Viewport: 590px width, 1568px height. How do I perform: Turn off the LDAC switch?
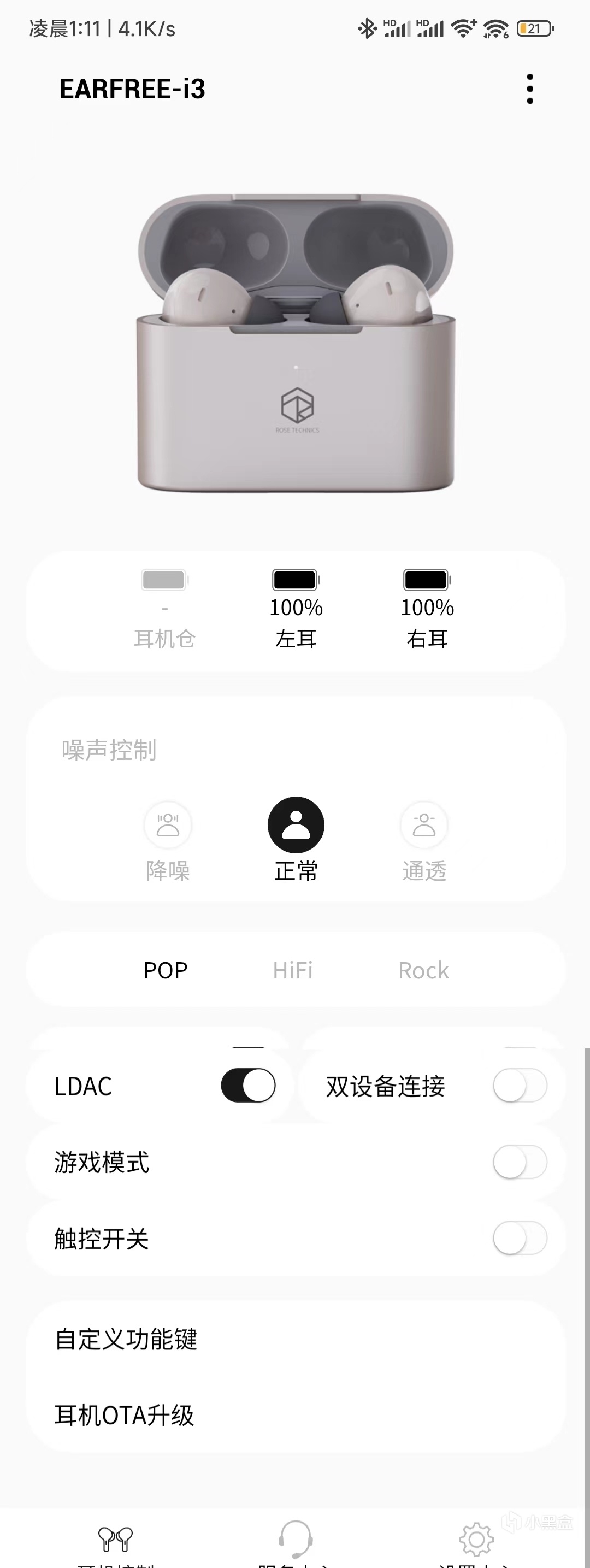248,1085
